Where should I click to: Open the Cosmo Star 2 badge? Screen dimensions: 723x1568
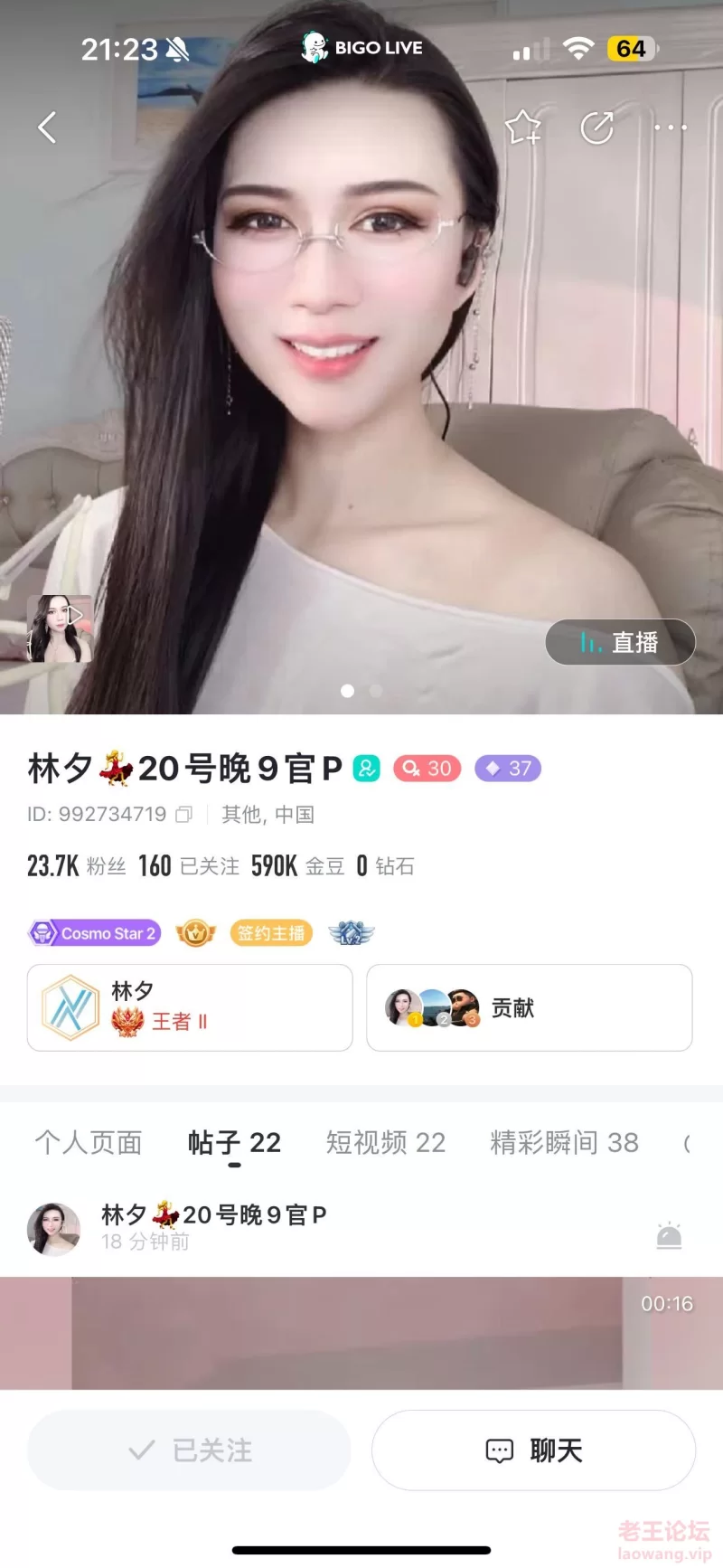point(95,933)
